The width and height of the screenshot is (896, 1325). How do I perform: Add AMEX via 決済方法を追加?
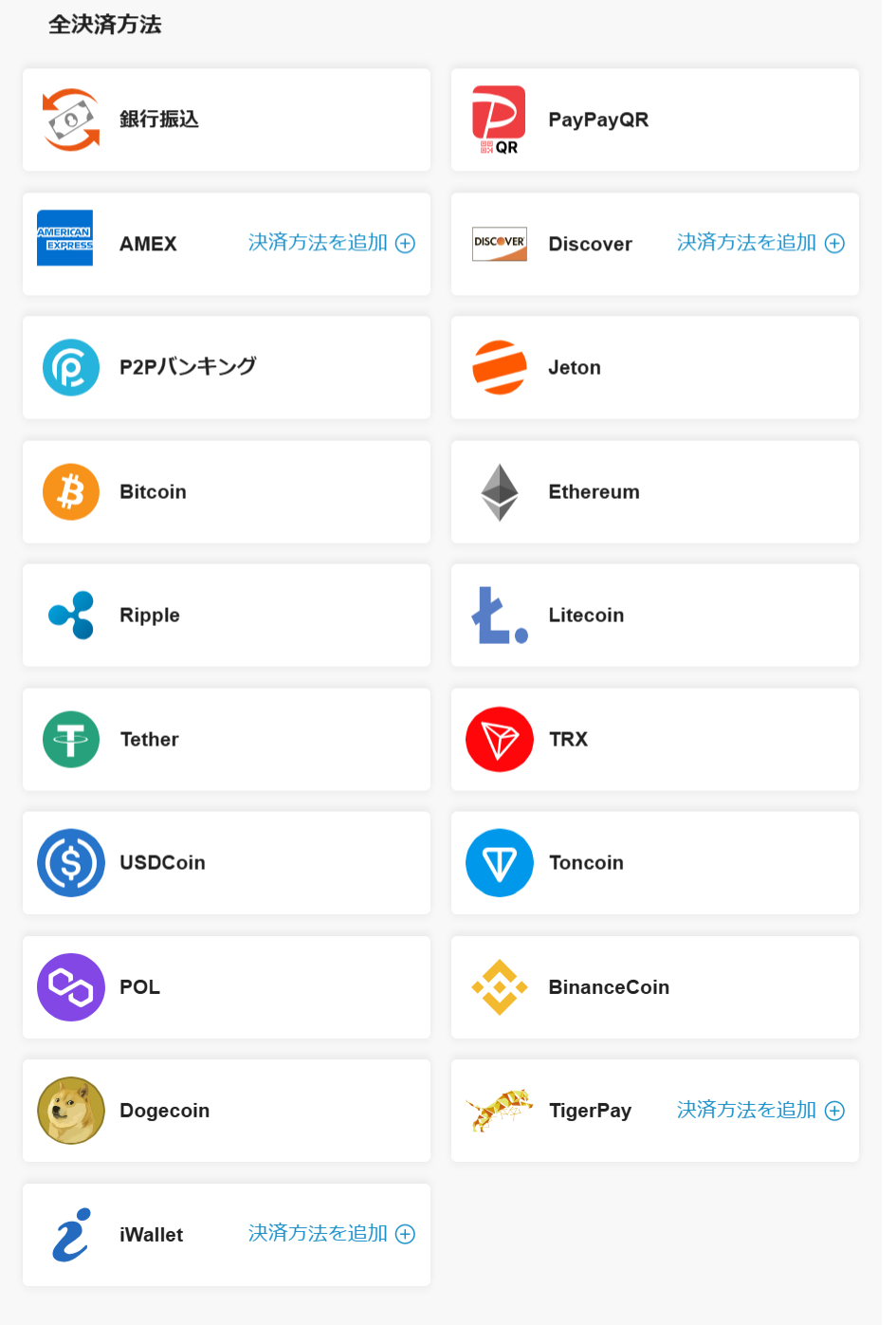click(331, 243)
